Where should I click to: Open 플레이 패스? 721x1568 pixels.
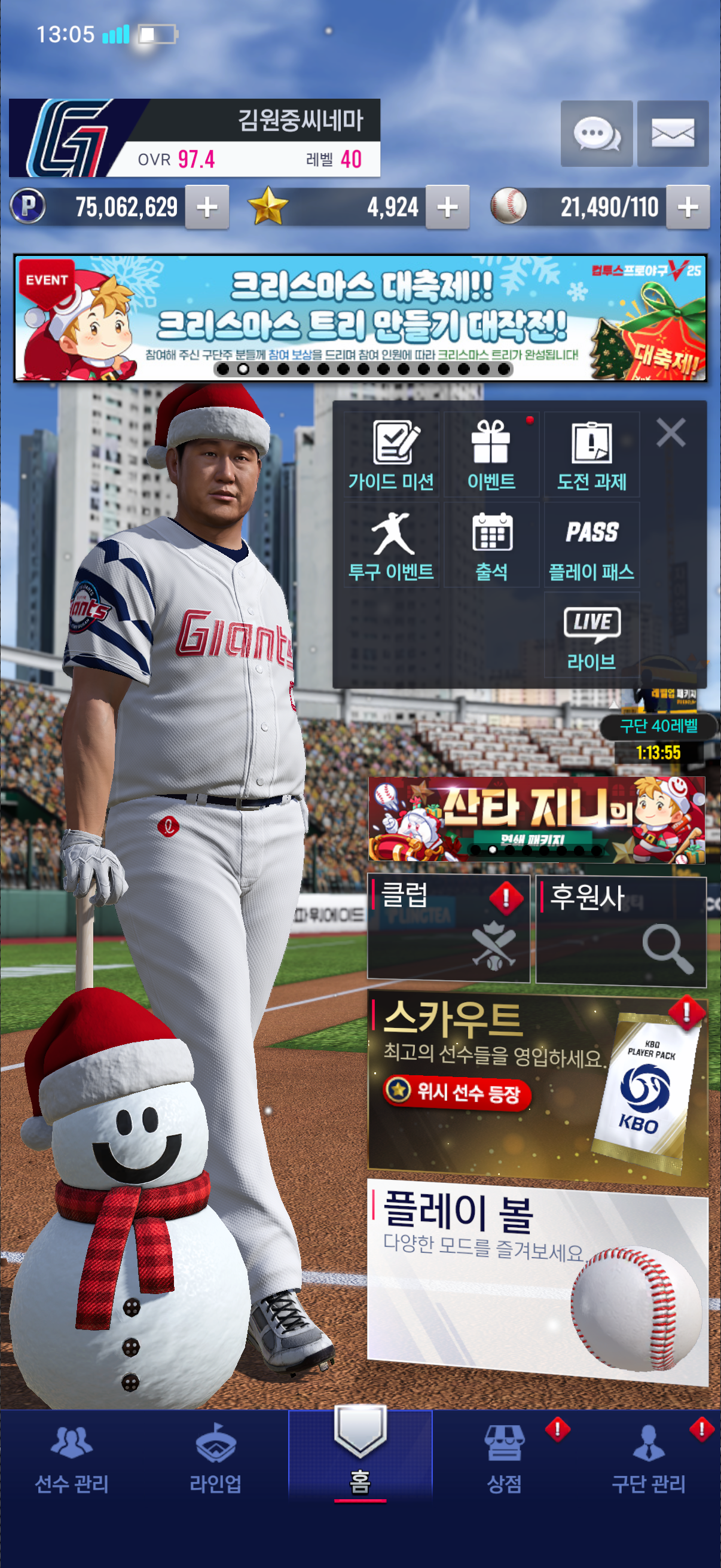591,545
